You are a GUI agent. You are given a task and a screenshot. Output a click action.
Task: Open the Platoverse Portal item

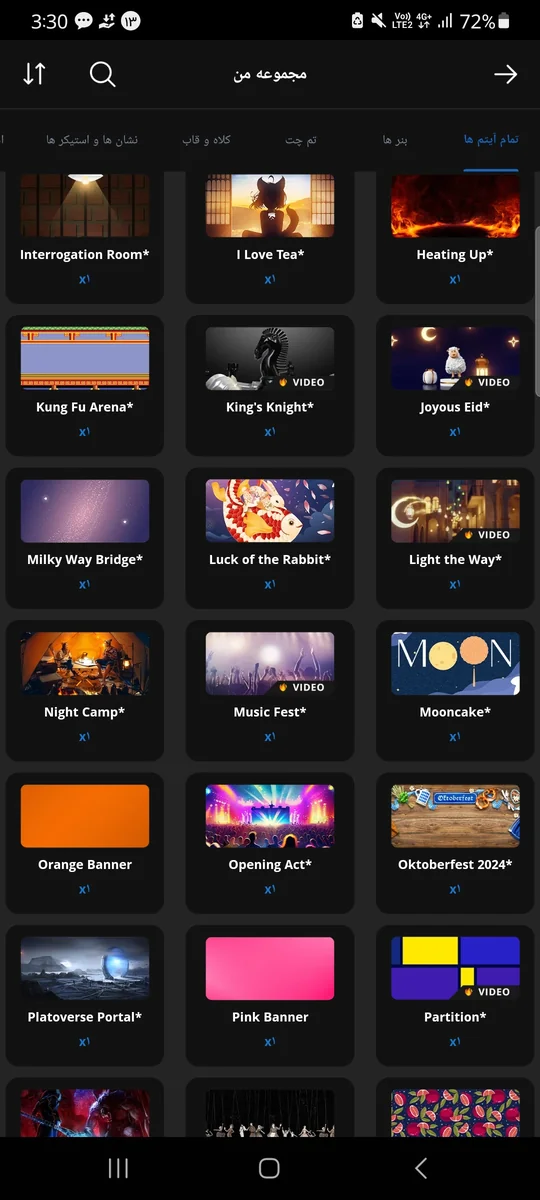click(x=85, y=993)
